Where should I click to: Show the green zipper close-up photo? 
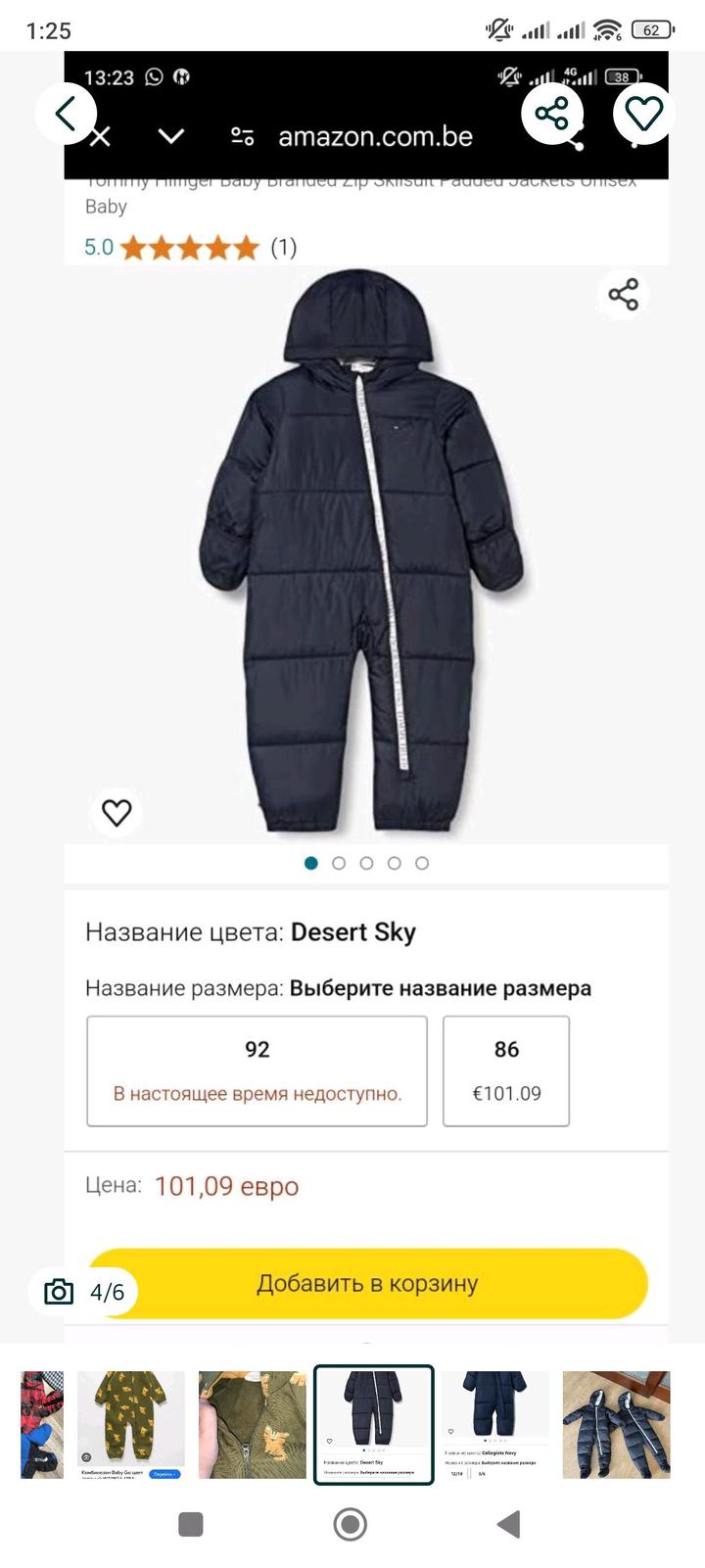pos(253,1424)
